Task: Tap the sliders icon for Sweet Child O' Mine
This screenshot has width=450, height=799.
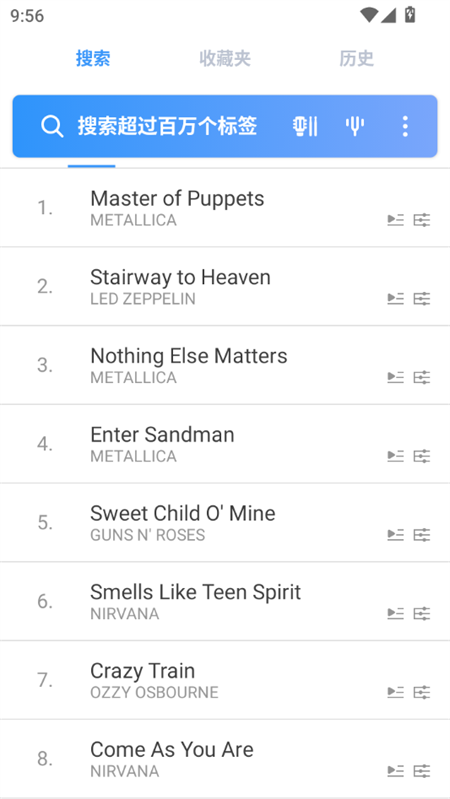Action: [422, 535]
